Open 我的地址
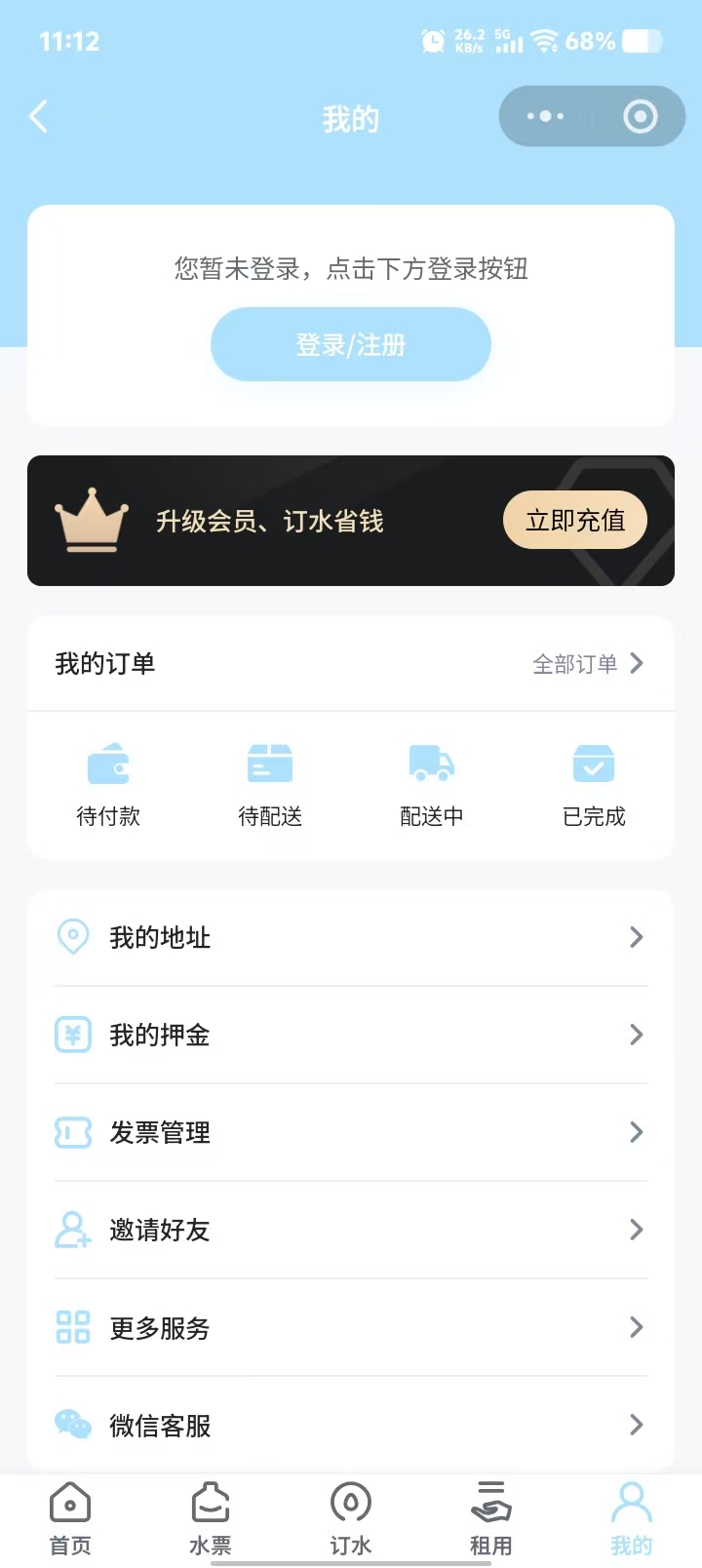This screenshot has width=702, height=1568. click(x=350, y=937)
